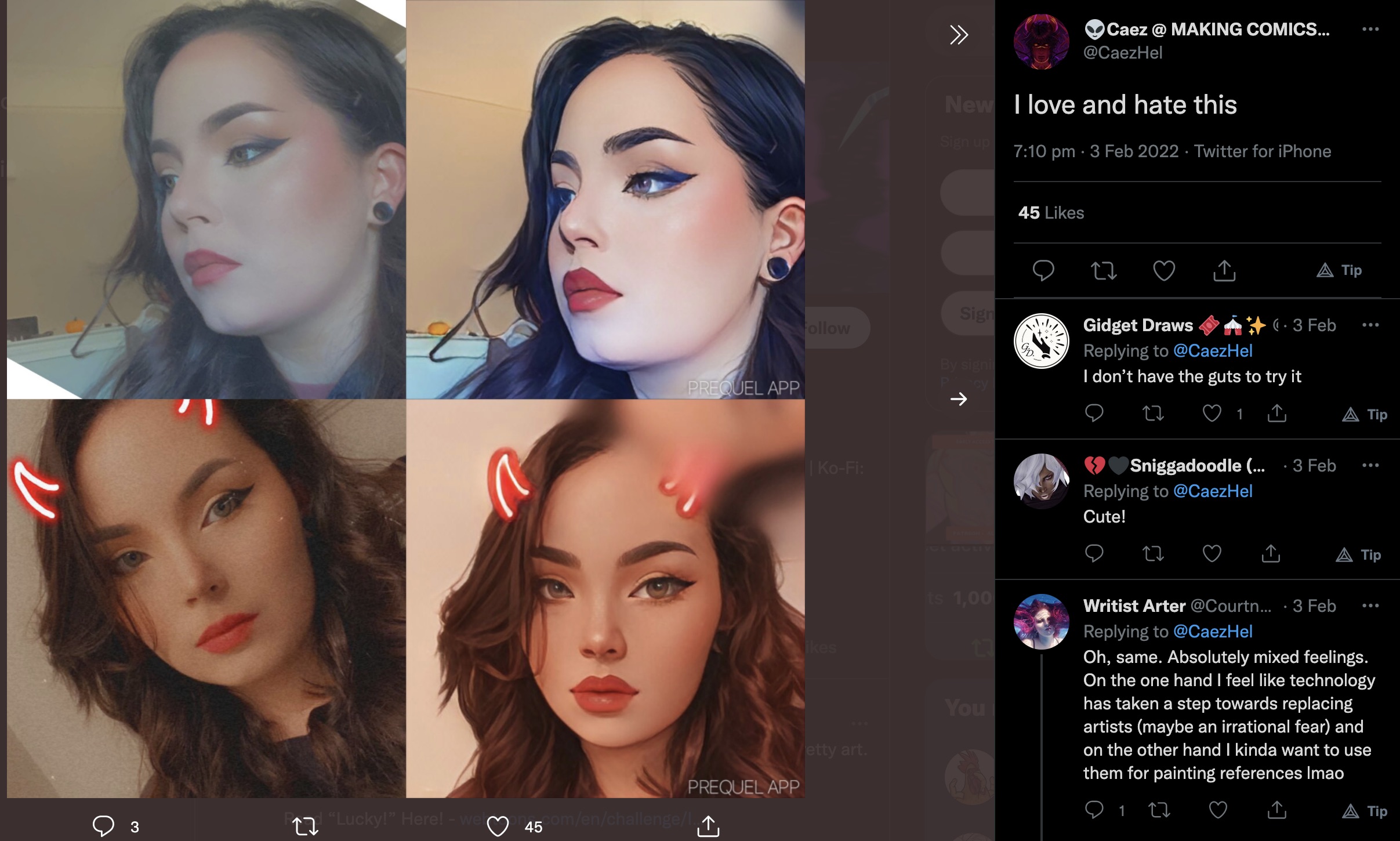Reply to Caez's tweet in side panel
The height and width of the screenshot is (841, 1400).
pyautogui.click(x=1043, y=270)
